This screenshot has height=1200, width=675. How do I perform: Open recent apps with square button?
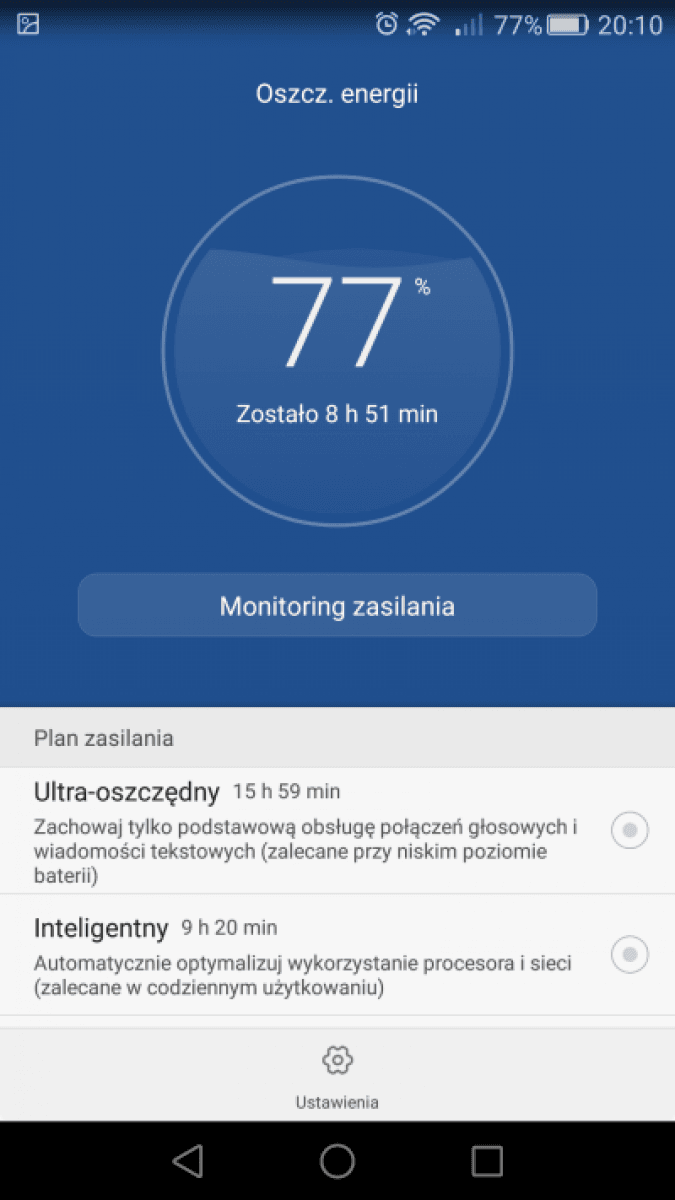click(x=487, y=1160)
